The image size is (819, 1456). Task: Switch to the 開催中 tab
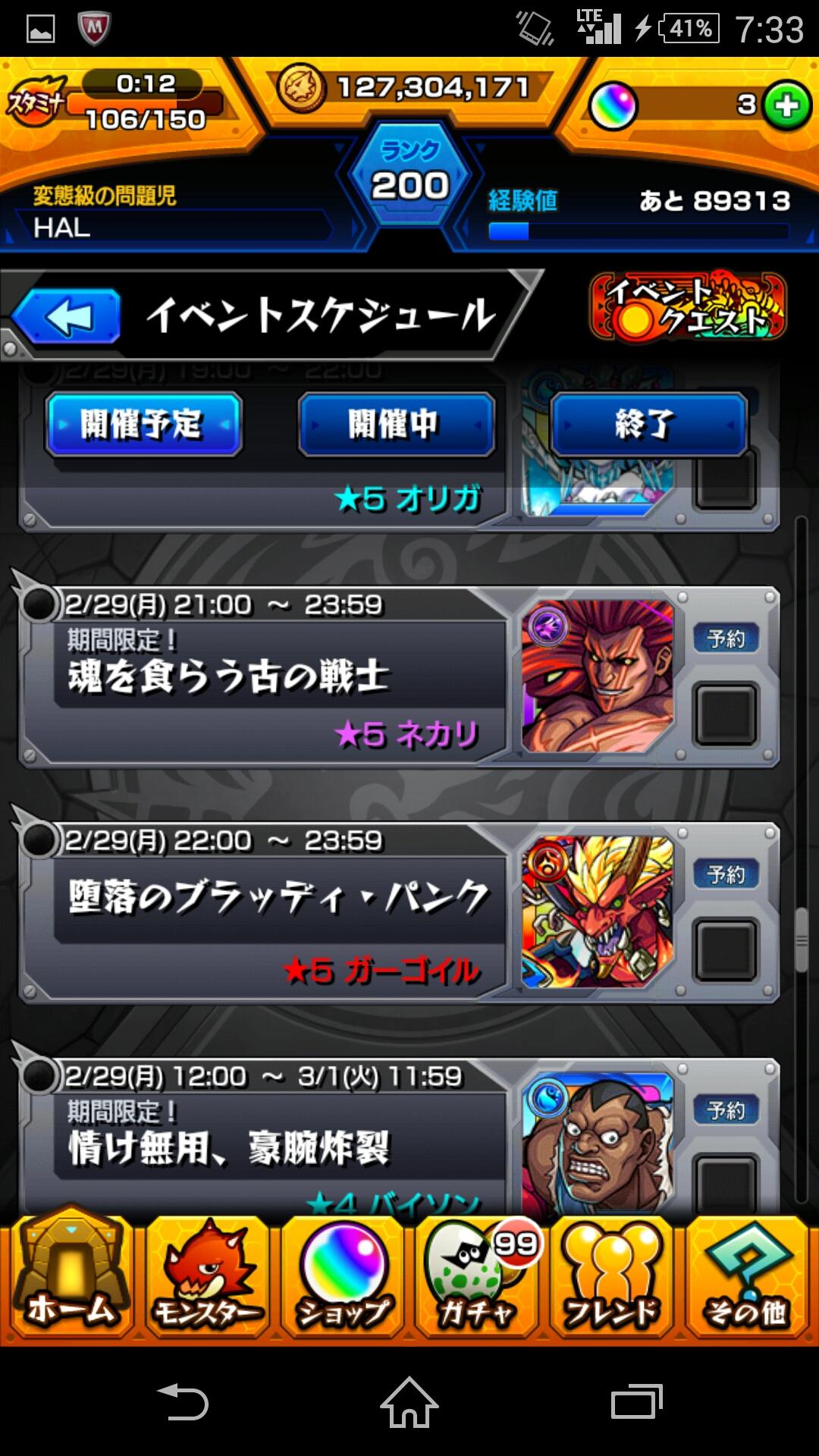(396, 424)
